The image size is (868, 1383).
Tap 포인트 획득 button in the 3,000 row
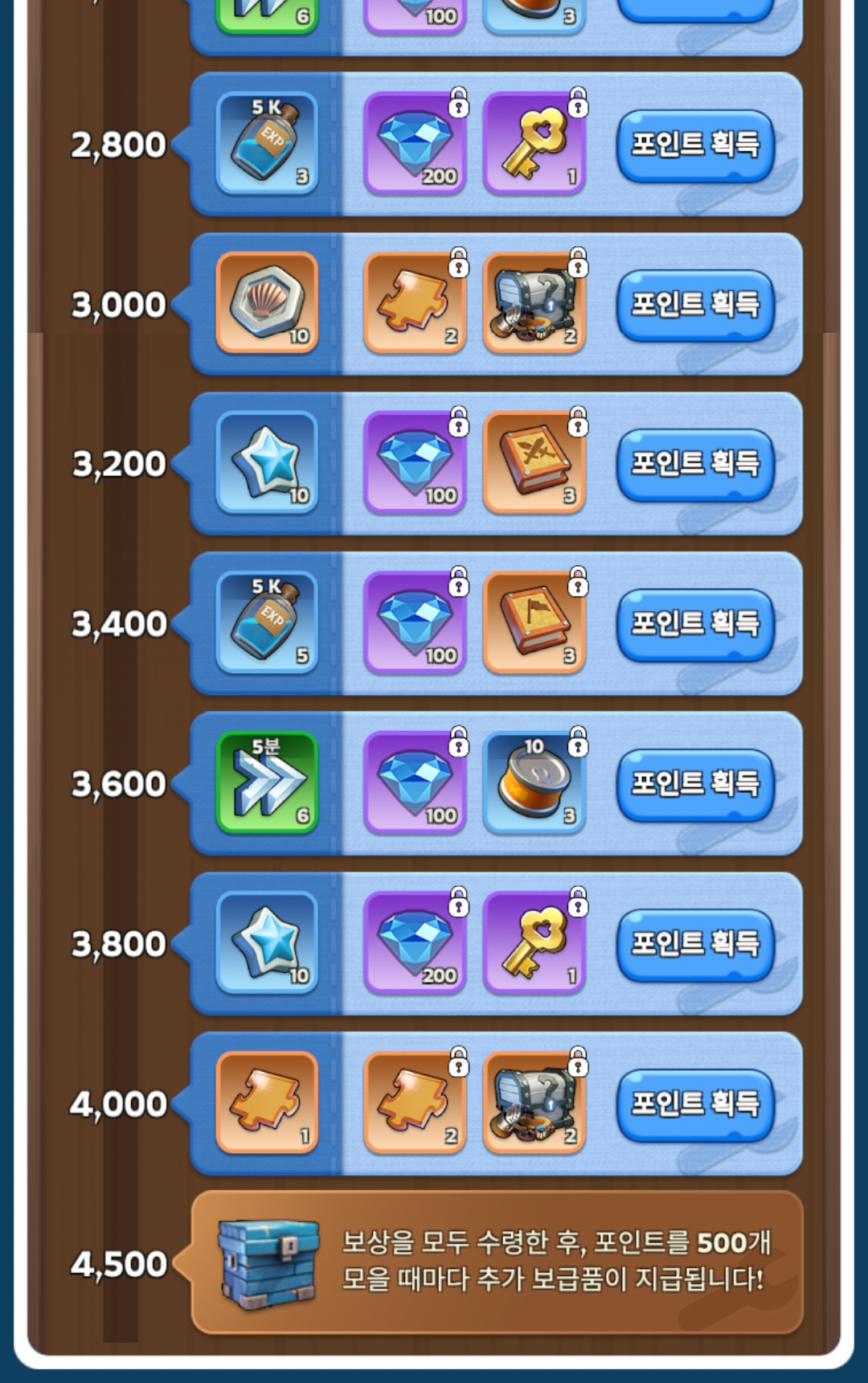click(x=695, y=305)
